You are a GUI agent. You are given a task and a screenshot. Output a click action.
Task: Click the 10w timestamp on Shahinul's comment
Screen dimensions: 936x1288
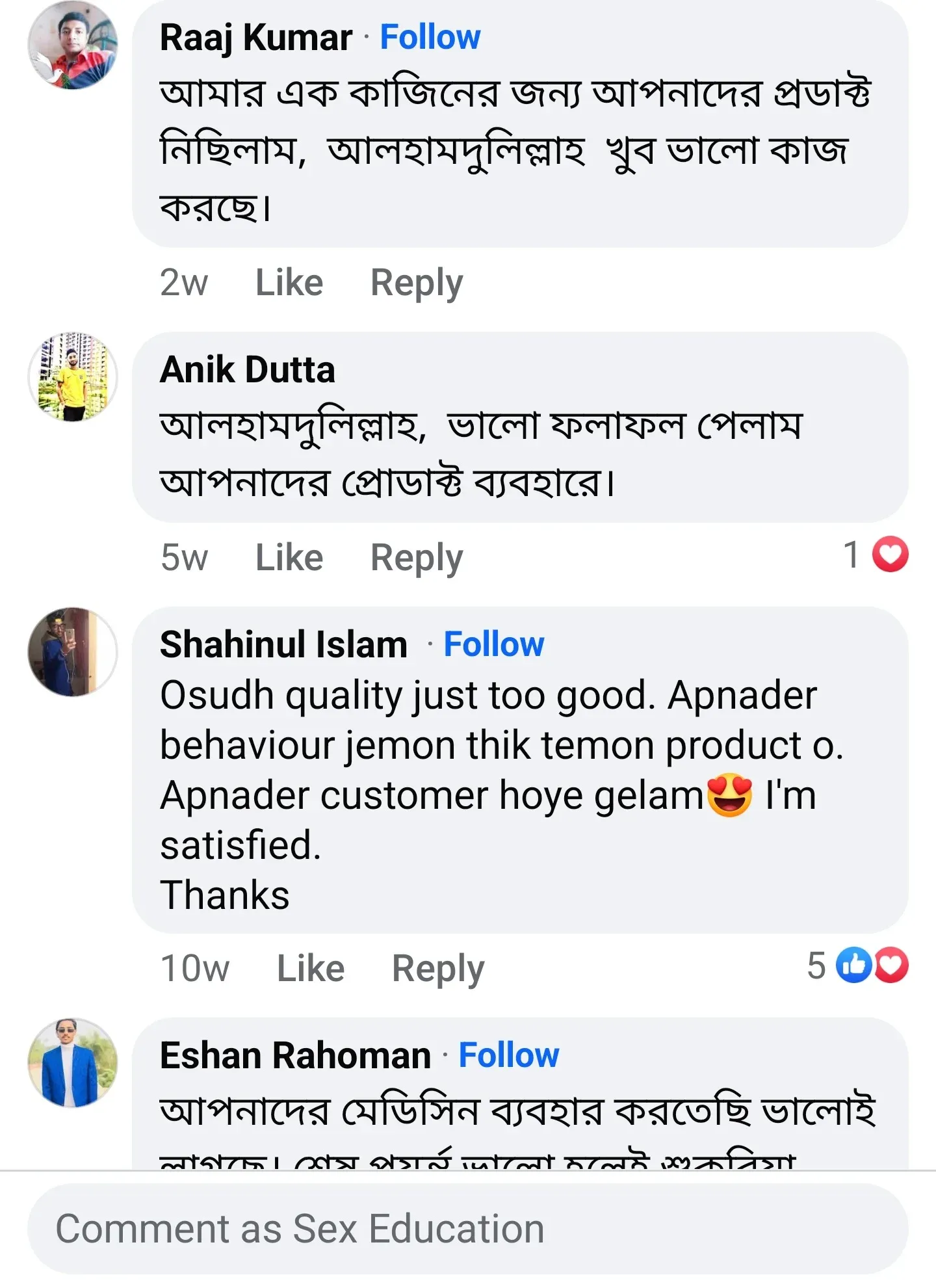(195, 968)
